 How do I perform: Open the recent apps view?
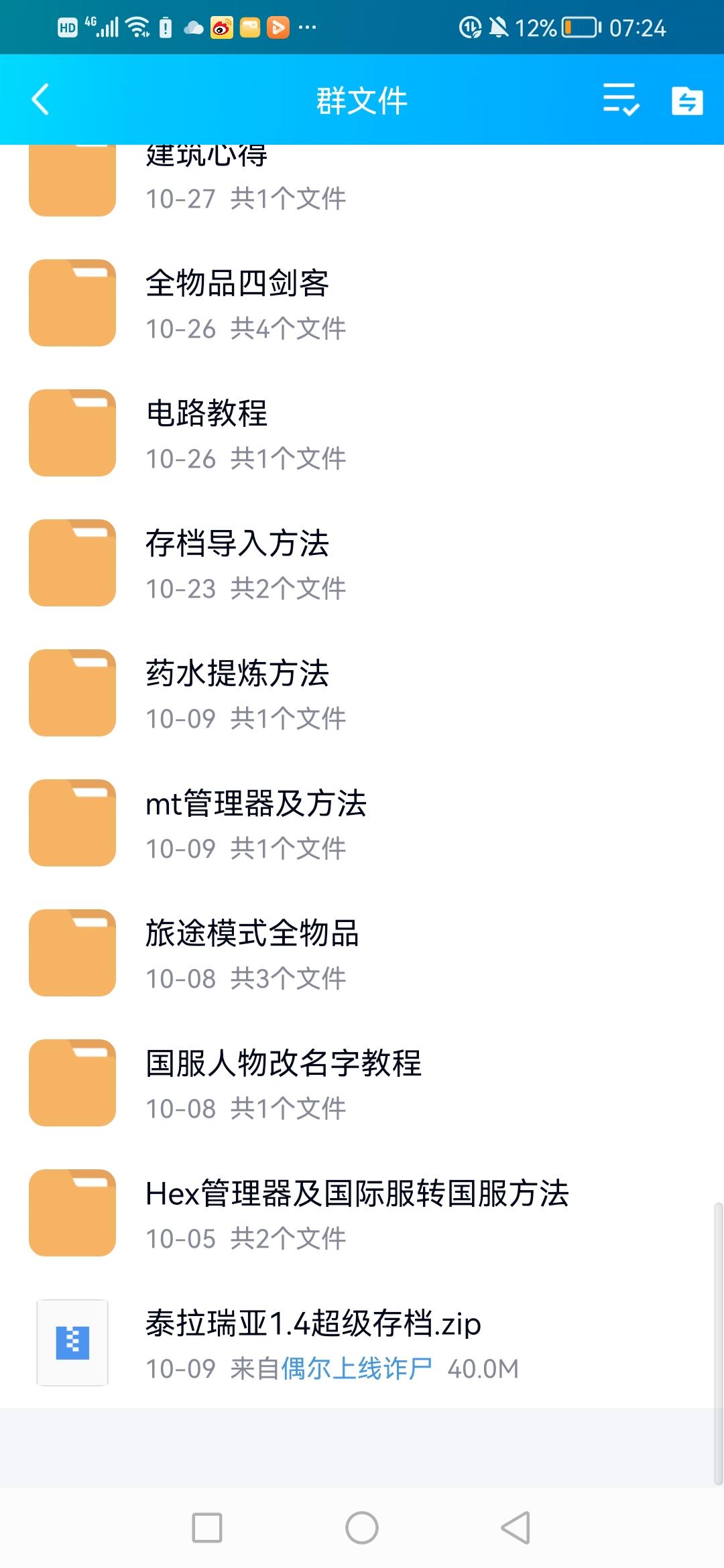coord(207,1528)
